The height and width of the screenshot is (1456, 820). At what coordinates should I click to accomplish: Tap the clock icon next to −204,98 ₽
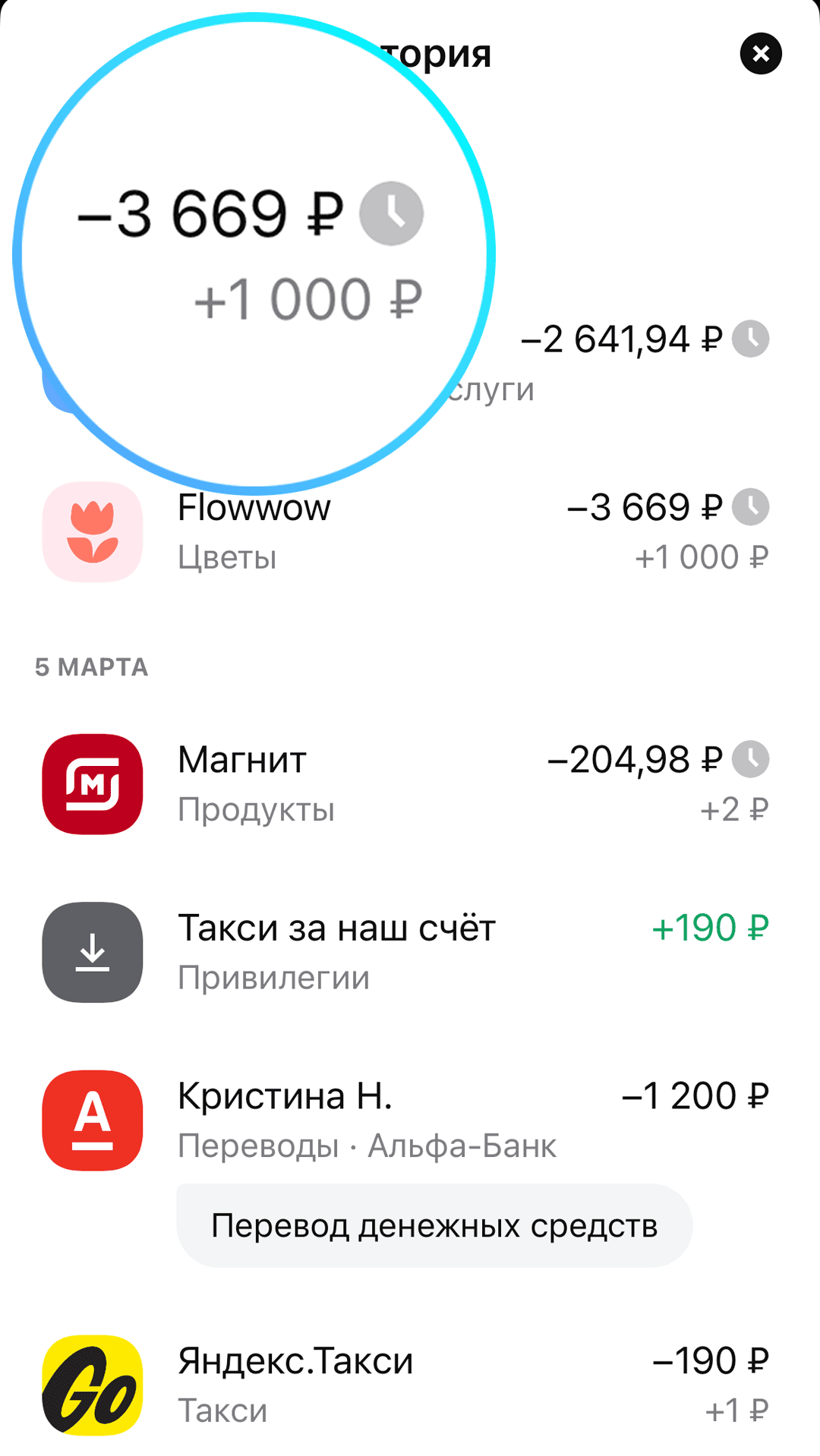tap(752, 758)
